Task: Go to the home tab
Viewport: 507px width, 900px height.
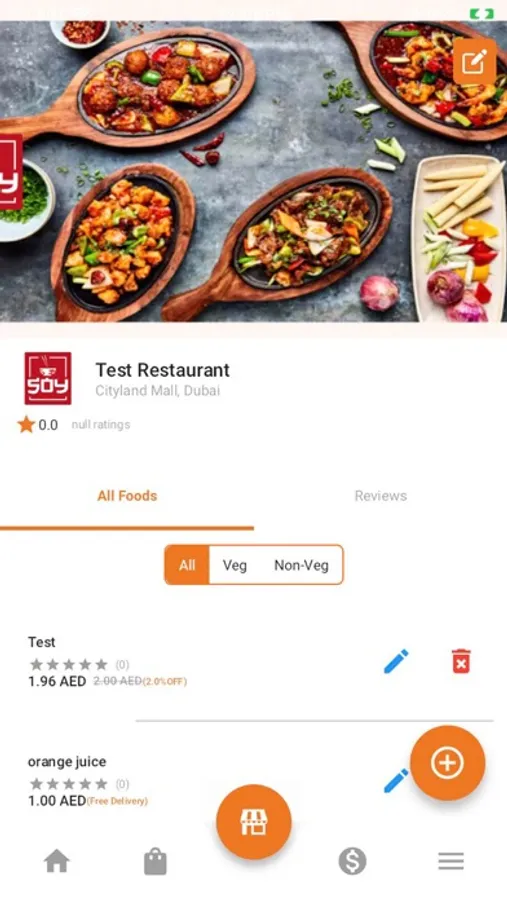Action: (57, 861)
